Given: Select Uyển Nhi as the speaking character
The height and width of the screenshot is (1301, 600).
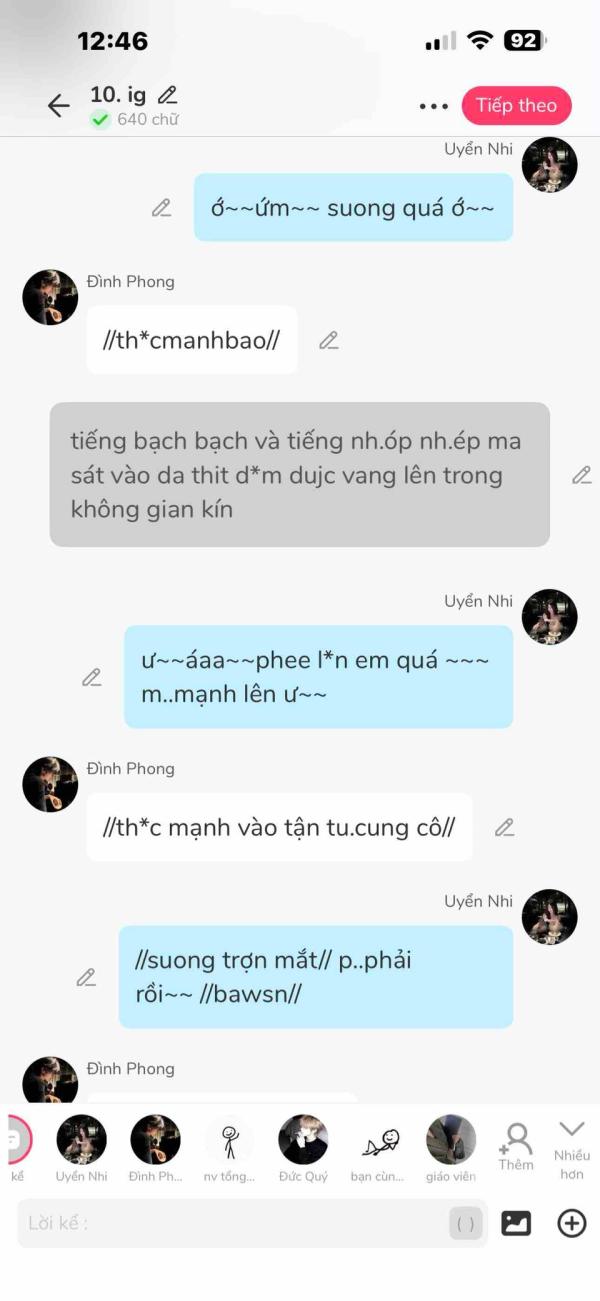Looking at the screenshot, I should pyautogui.click(x=82, y=1140).
